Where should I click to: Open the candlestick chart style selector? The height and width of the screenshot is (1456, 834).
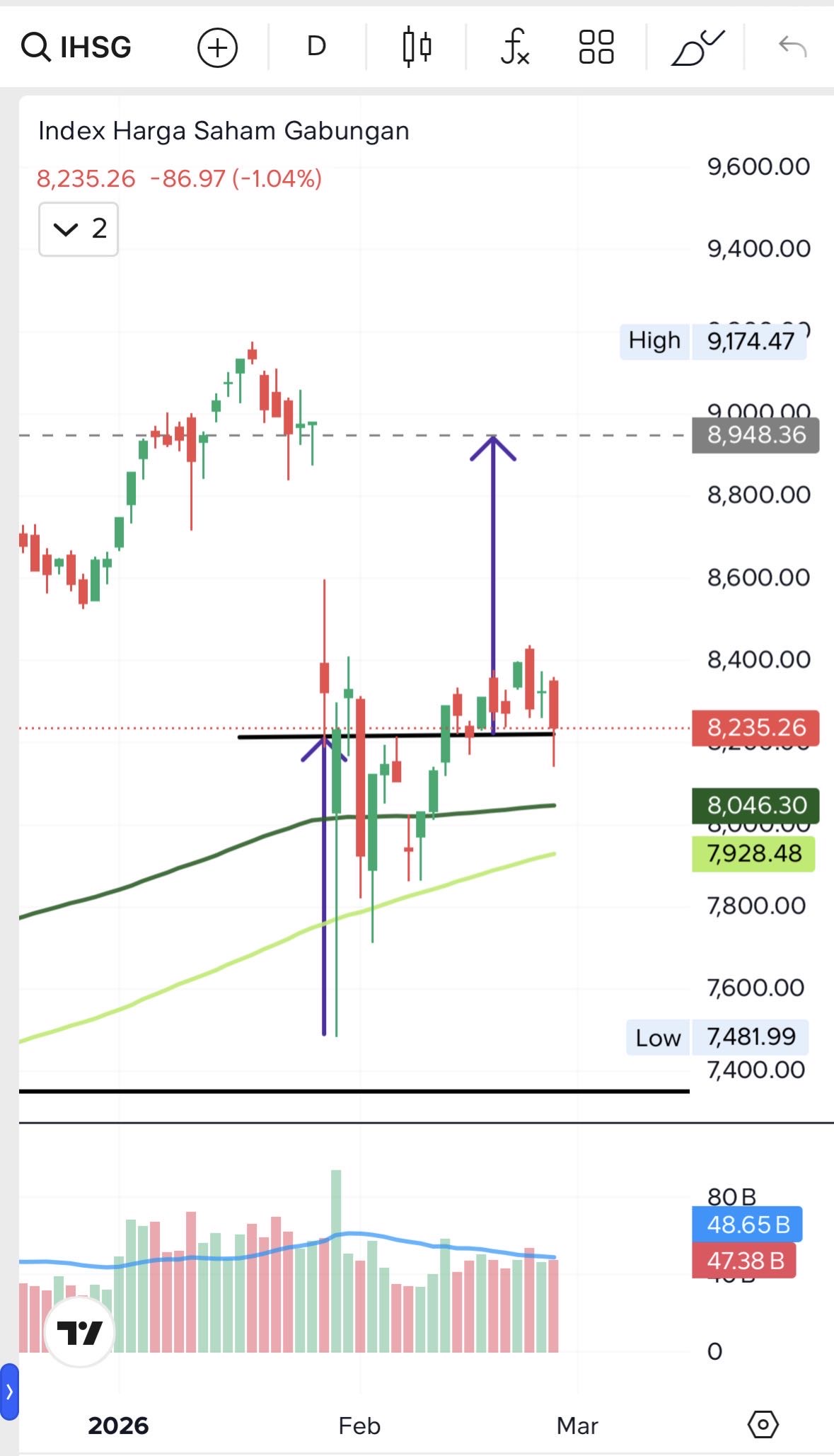click(x=417, y=47)
